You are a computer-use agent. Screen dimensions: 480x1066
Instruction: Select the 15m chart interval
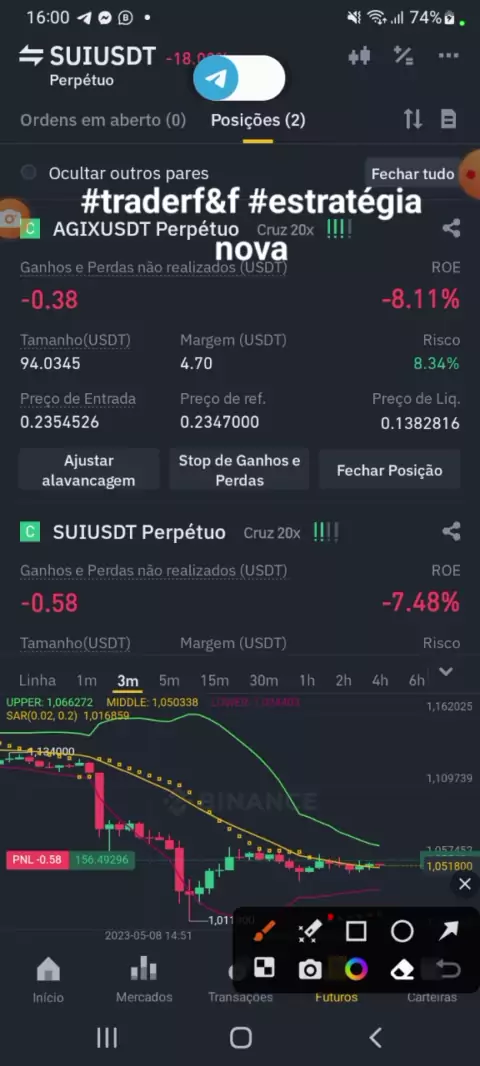pyautogui.click(x=214, y=681)
